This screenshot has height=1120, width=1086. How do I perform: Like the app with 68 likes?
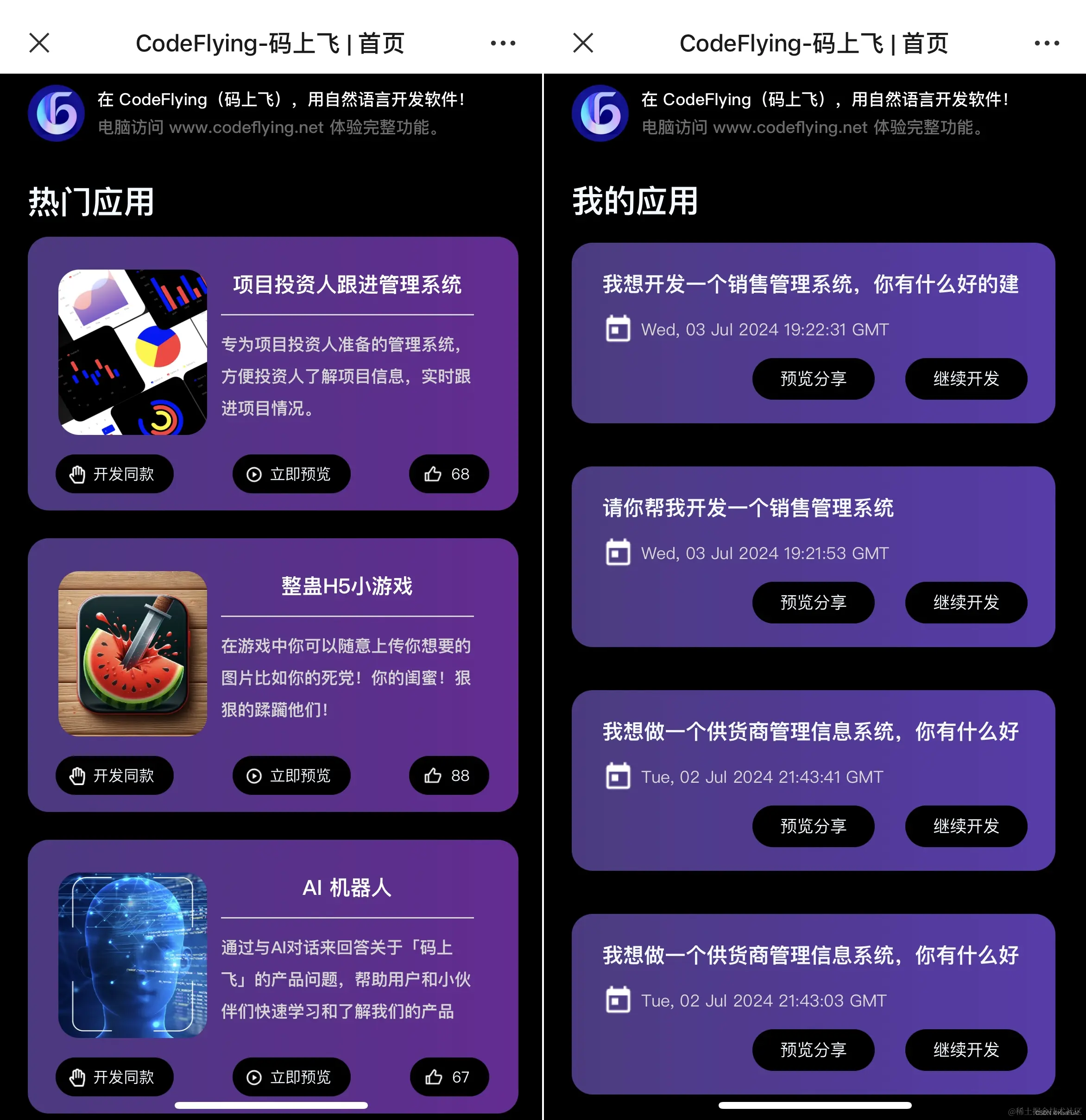point(448,474)
